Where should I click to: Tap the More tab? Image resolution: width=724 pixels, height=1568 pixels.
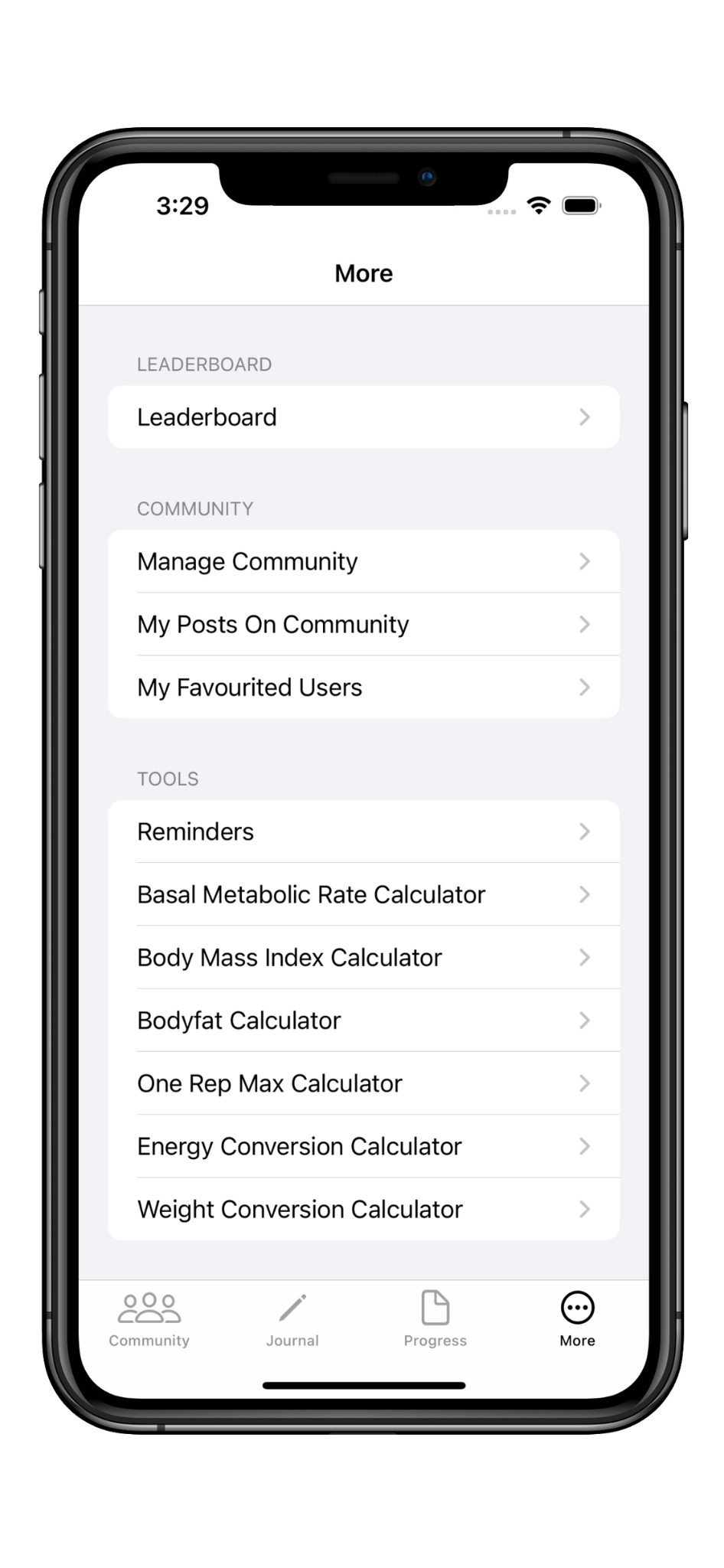click(x=577, y=1318)
